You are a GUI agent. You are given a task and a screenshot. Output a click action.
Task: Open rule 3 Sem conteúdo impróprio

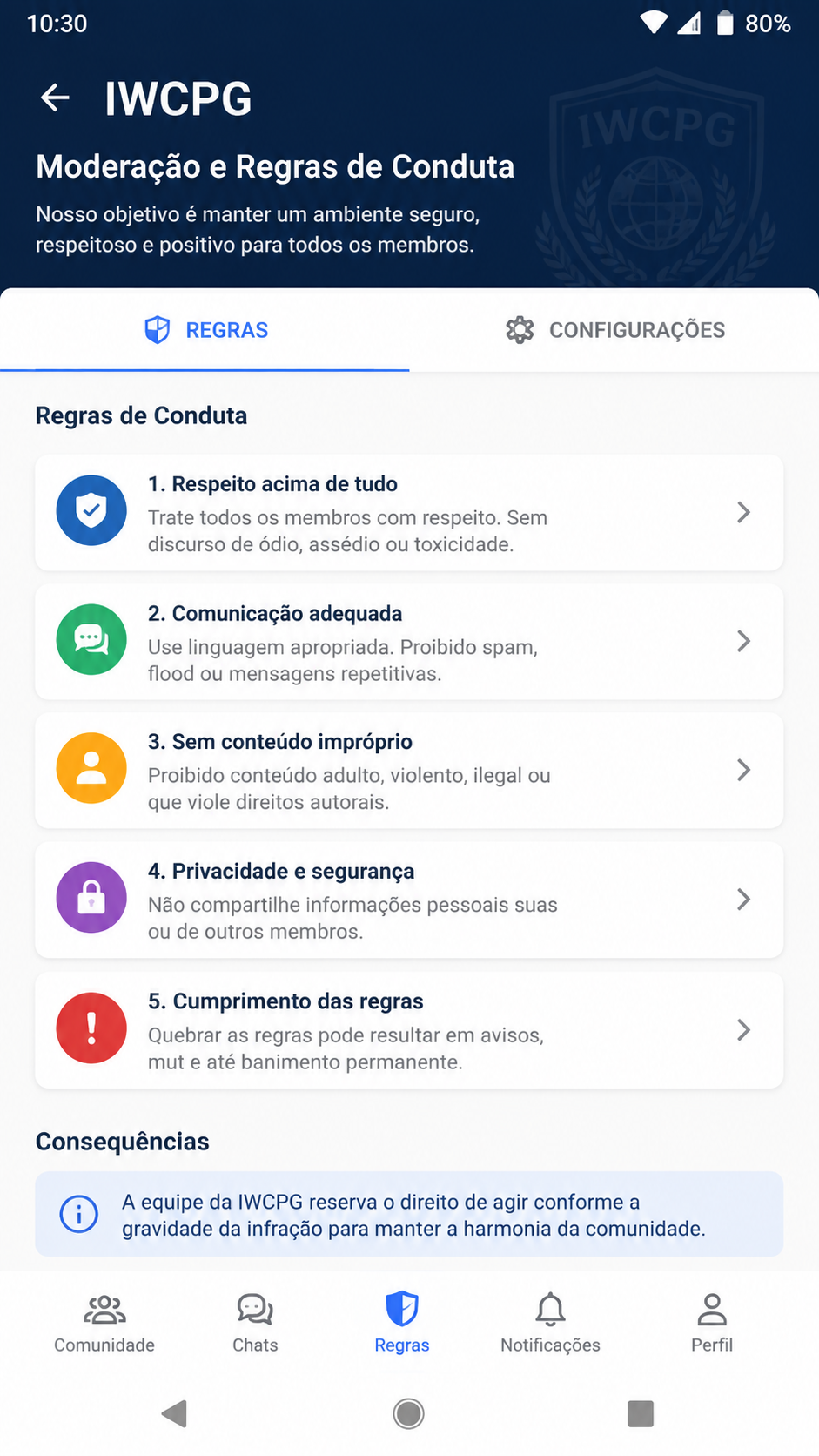click(409, 771)
